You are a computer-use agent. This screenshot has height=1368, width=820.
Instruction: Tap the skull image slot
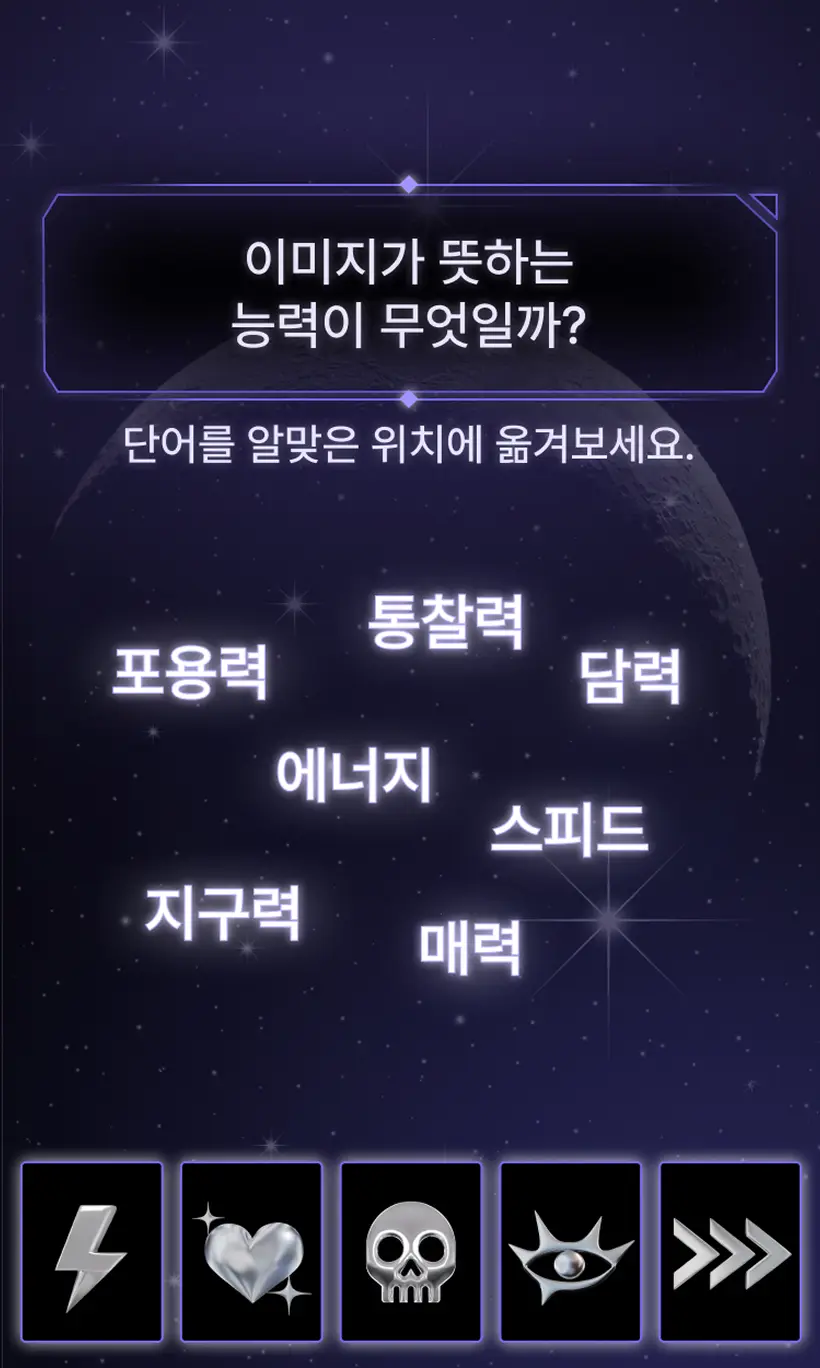coord(411,1251)
